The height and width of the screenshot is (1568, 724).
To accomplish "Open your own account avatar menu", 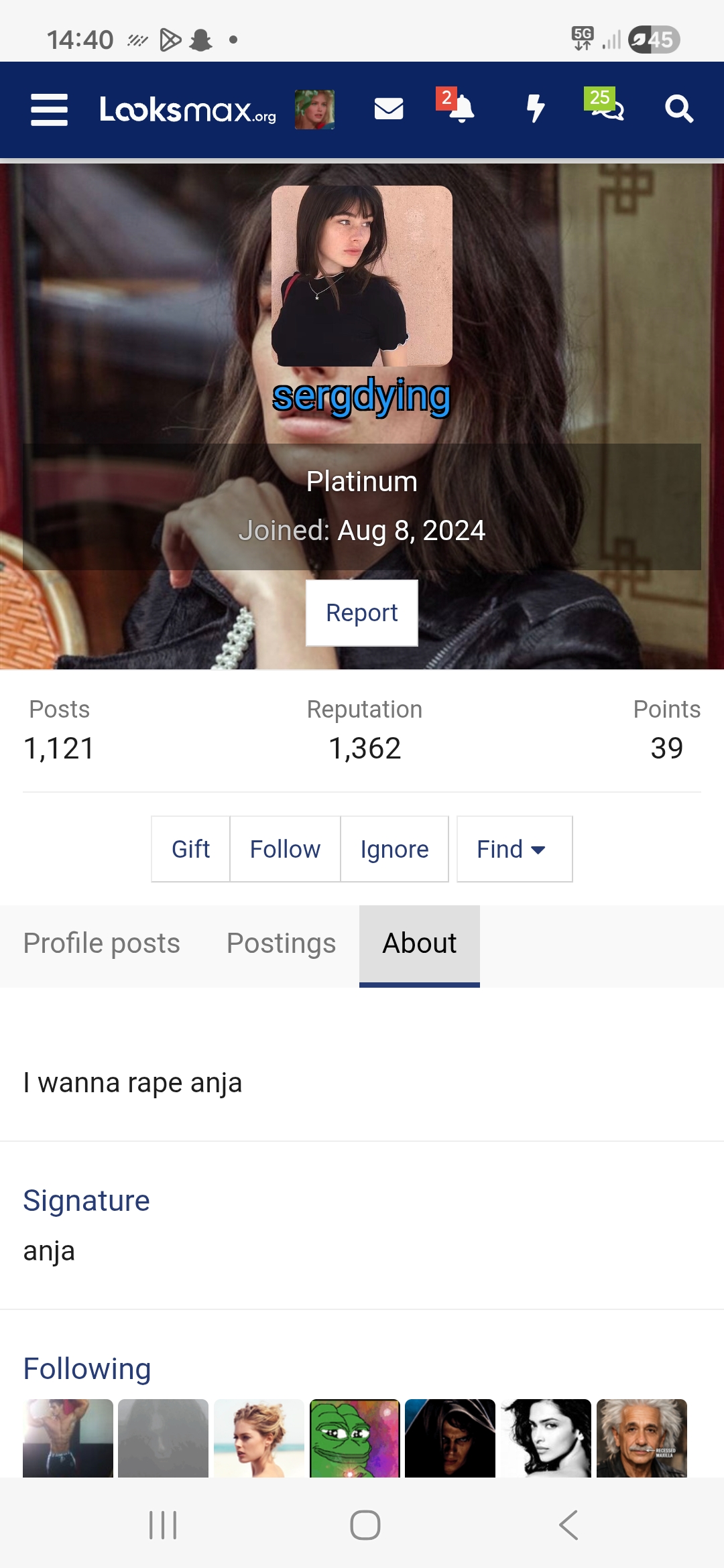I will 314,109.
